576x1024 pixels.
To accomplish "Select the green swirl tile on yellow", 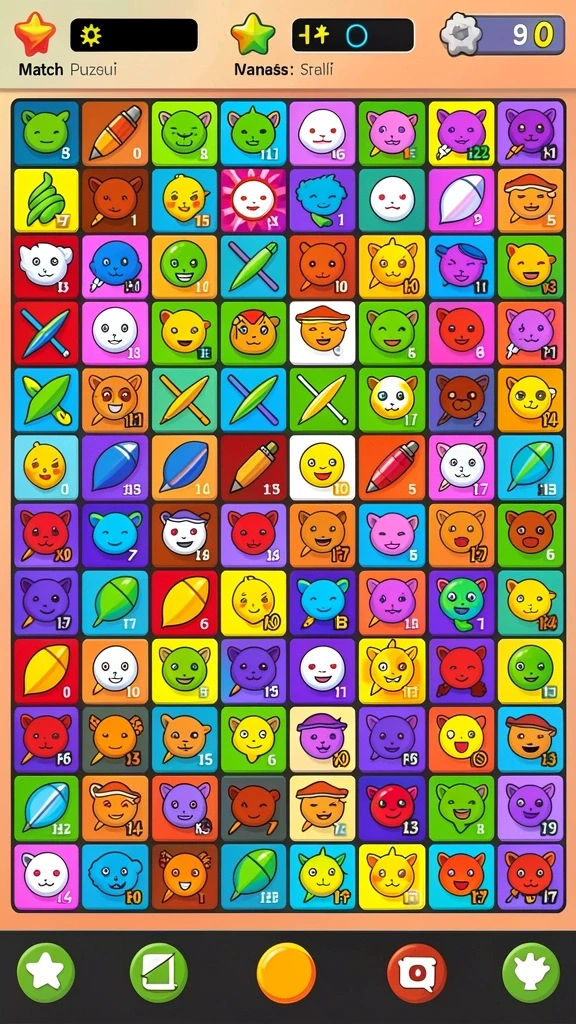I will click(x=46, y=200).
